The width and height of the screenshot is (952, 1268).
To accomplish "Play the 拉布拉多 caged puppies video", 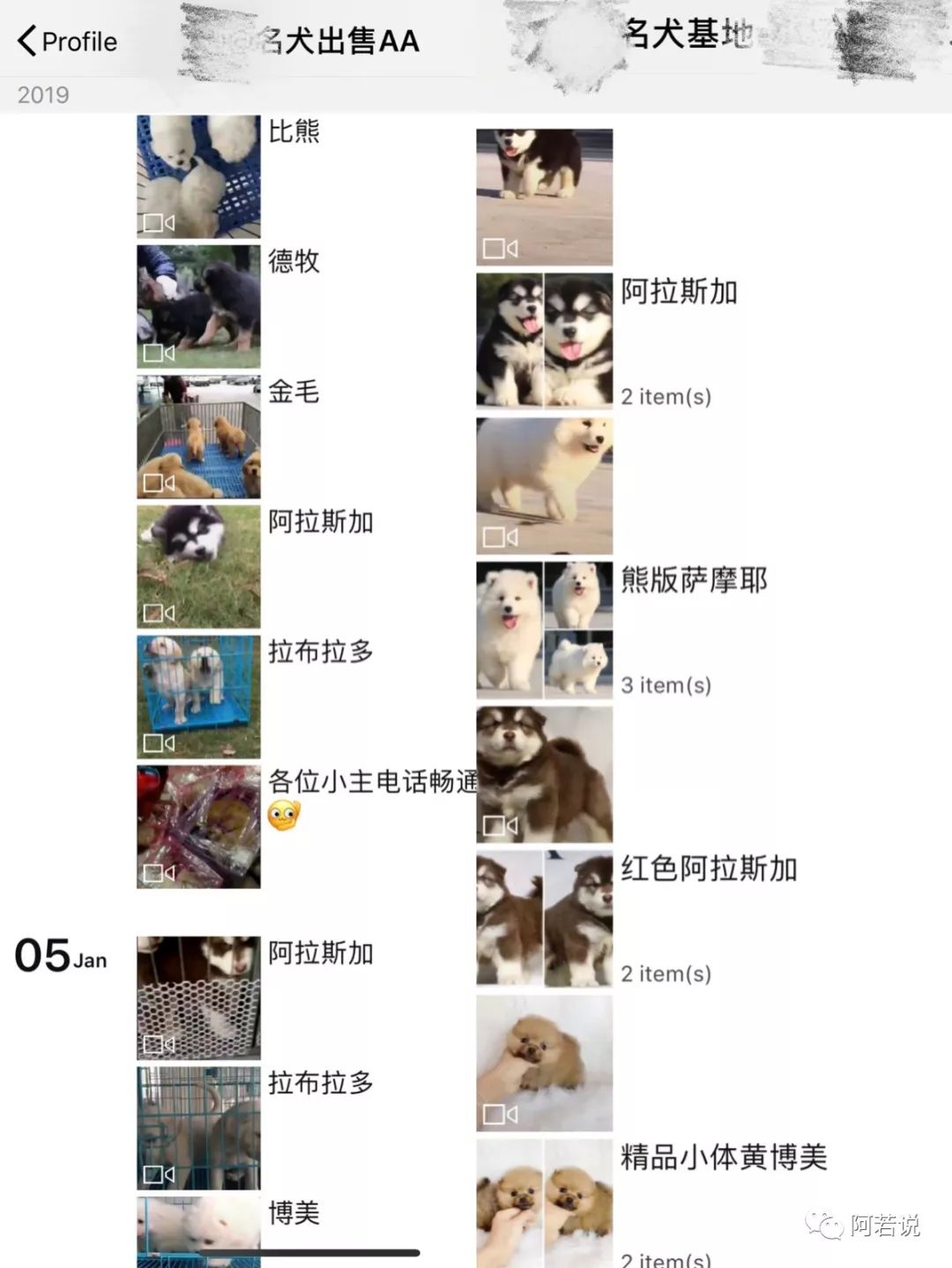I will pyautogui.click(x=197, y=695).
